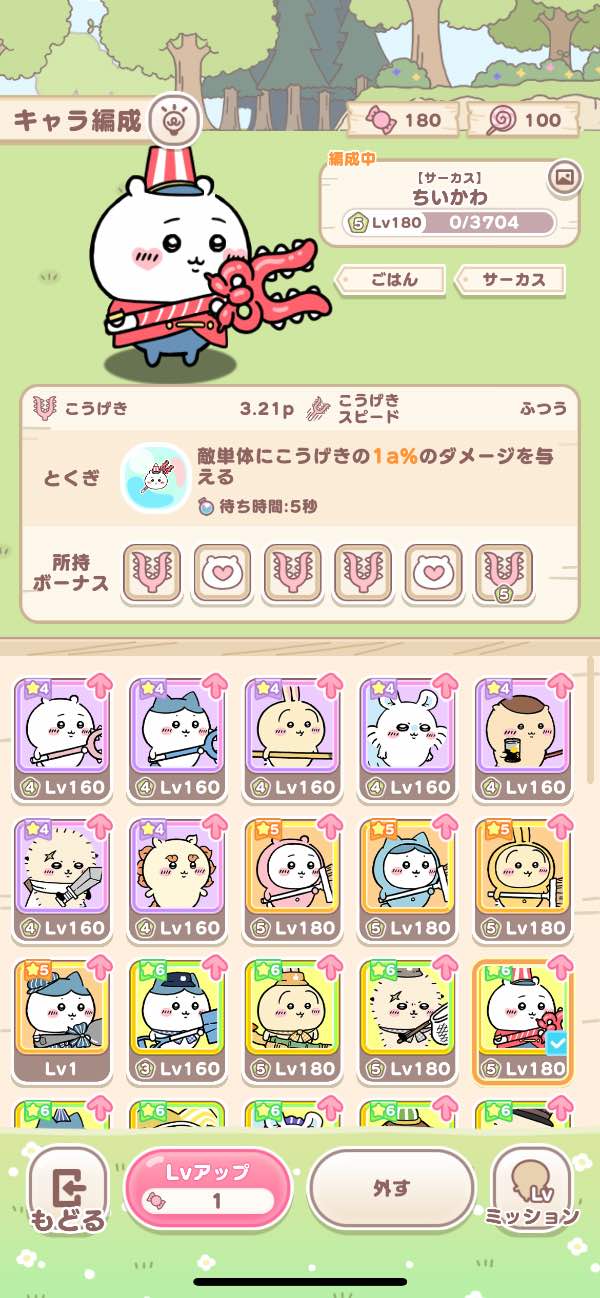Select the サーカス tag
The width and height of the screenshot is (600, 1298).
513,279
